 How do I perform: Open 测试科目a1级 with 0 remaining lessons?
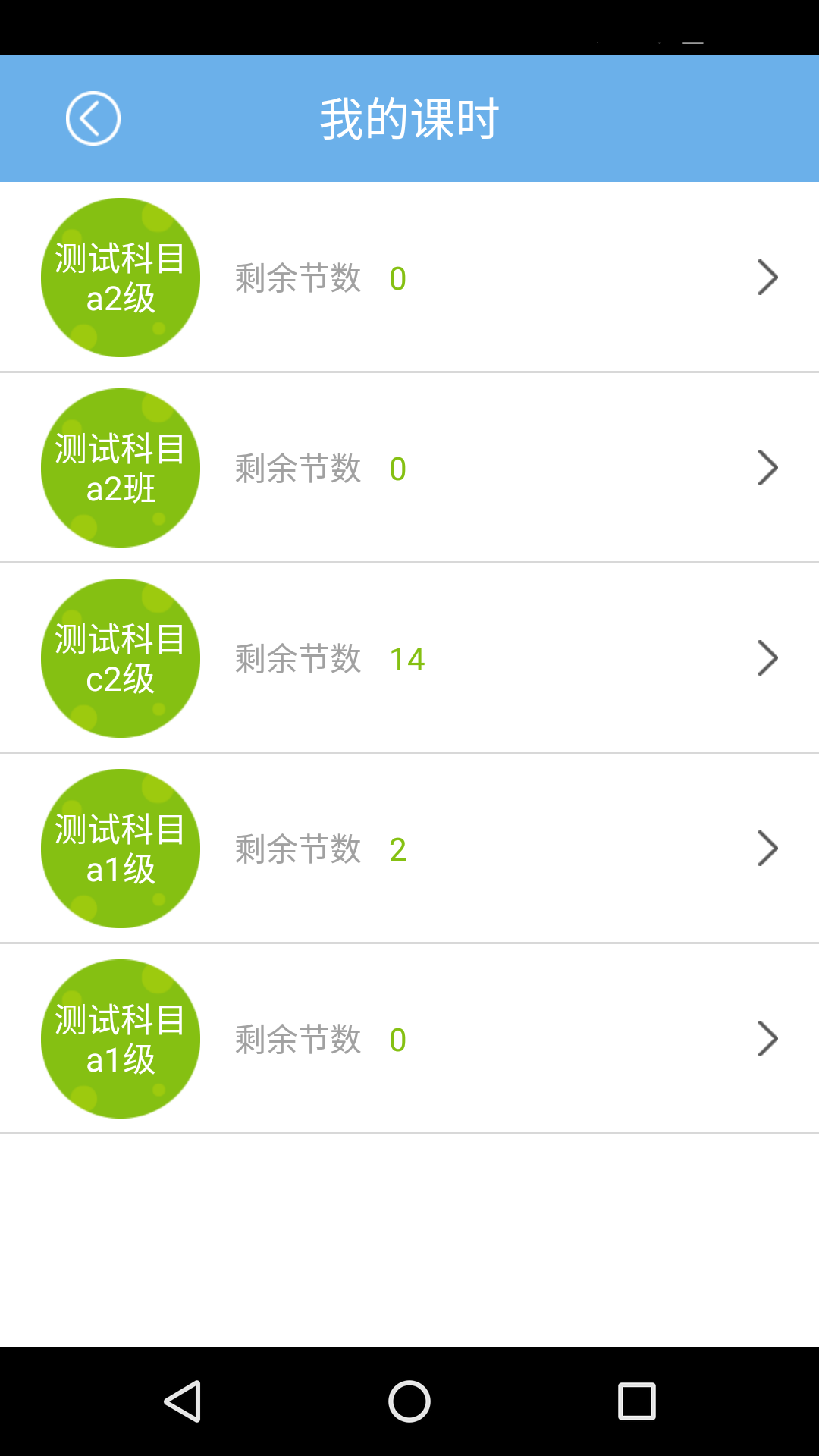coord(409,1039)
